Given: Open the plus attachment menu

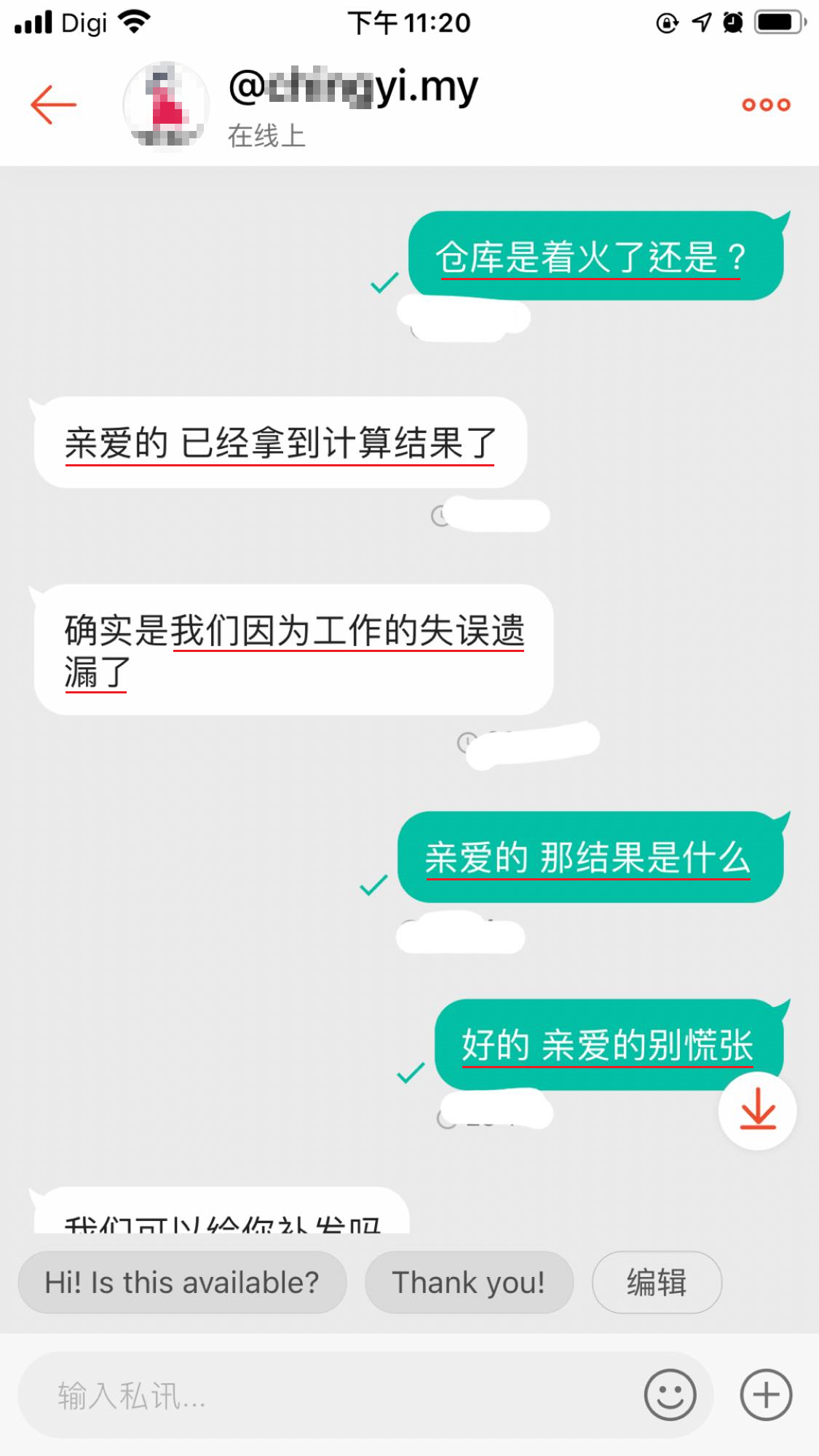Looking at the screenshot, I should (x=766, y=1395).
